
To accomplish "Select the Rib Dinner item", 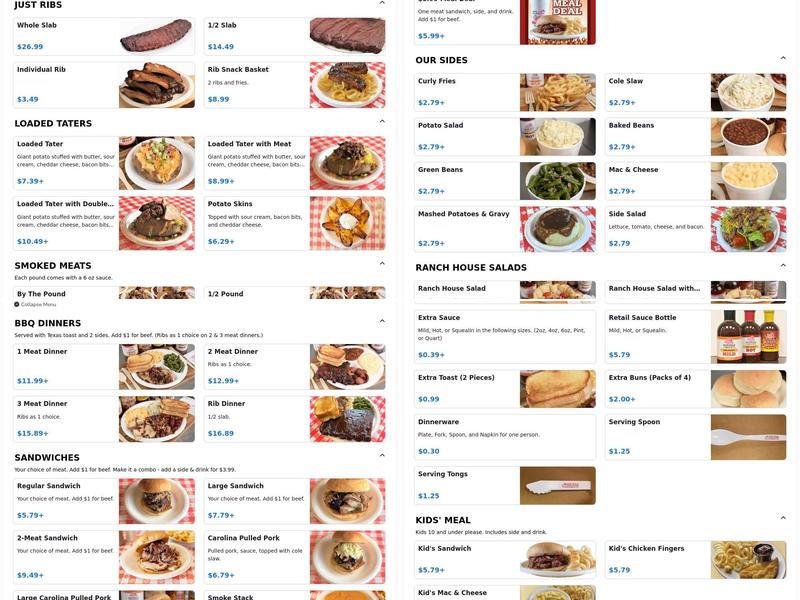I will [294, 419].
